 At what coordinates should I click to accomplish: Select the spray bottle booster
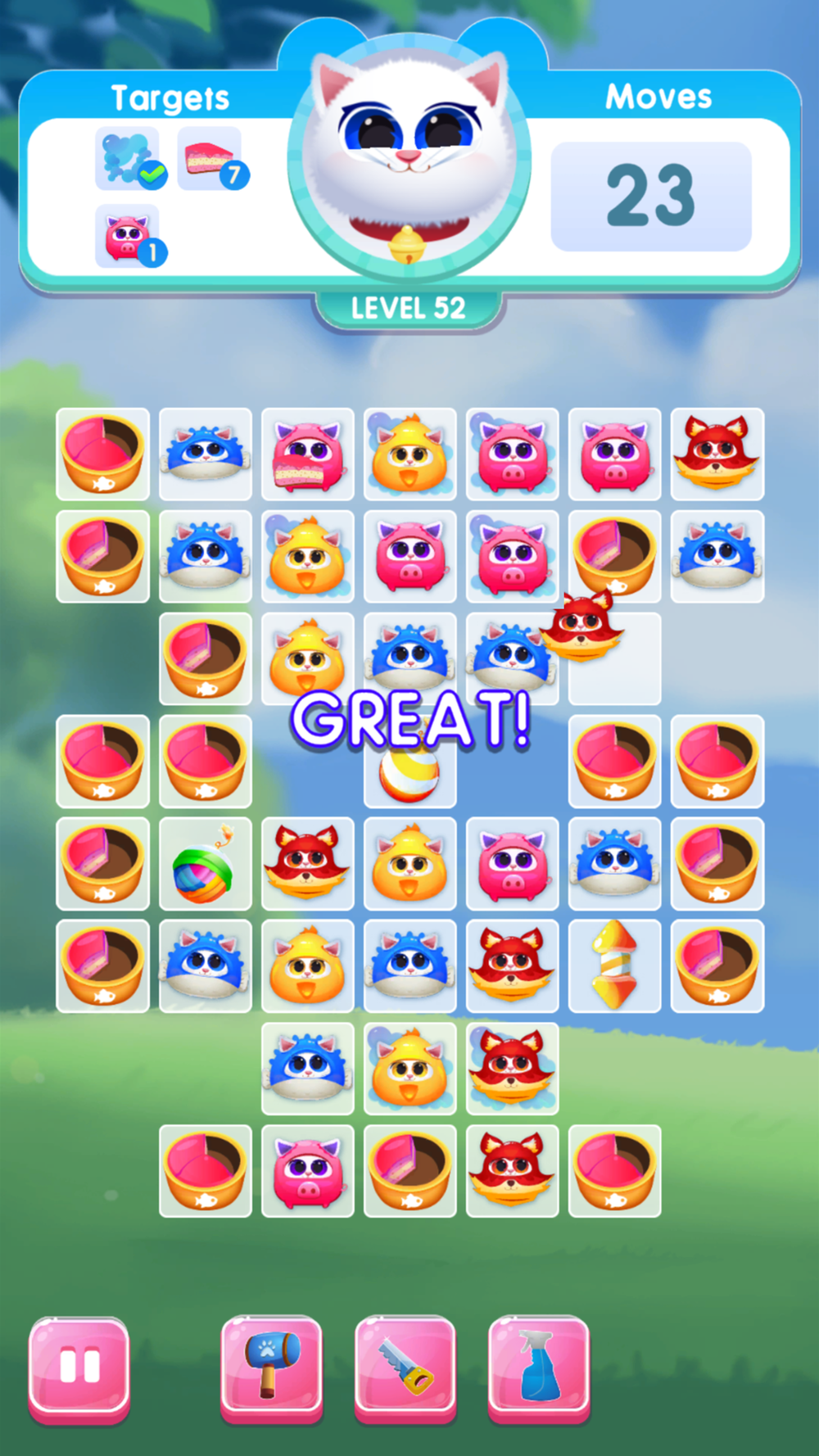point(539,1366)
